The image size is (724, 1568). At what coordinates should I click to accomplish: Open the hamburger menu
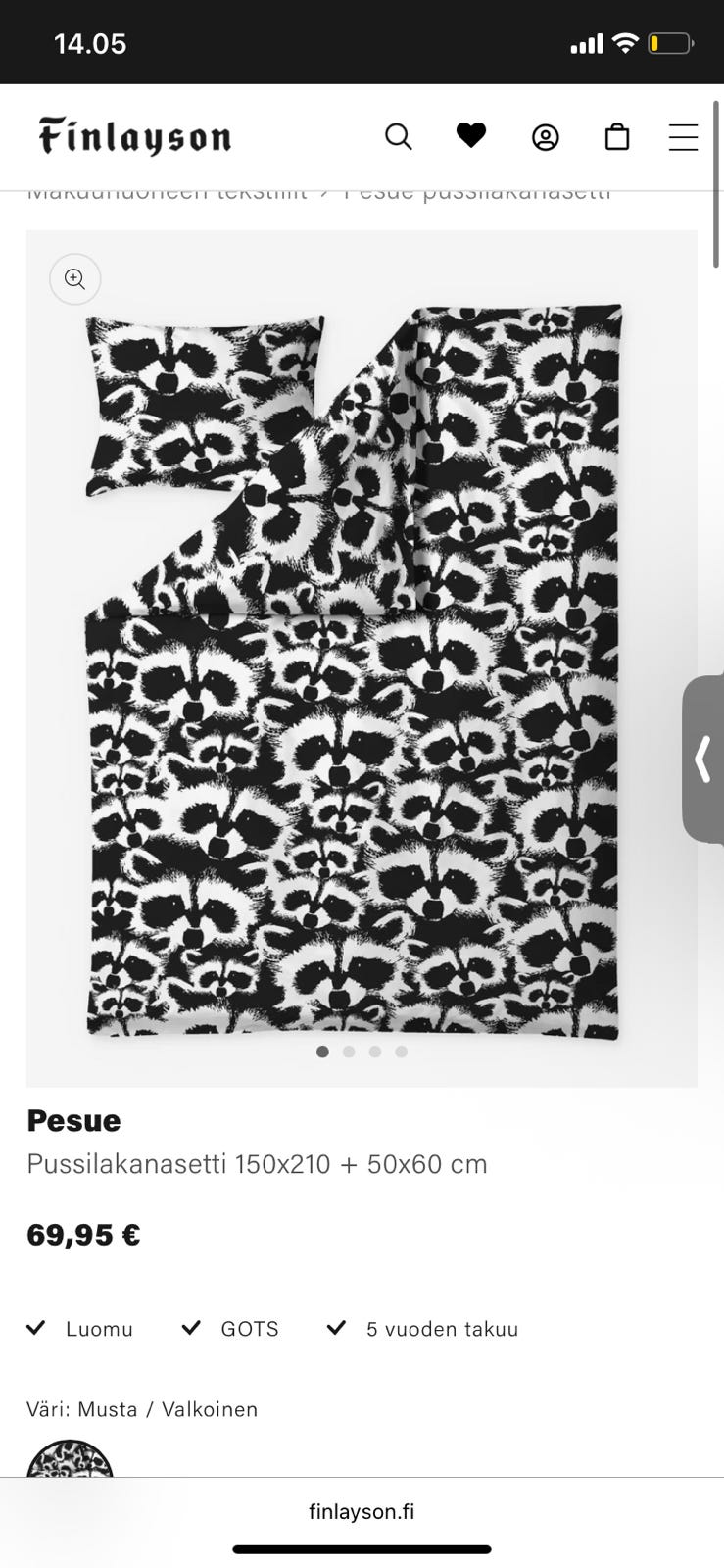pos(683,137)
